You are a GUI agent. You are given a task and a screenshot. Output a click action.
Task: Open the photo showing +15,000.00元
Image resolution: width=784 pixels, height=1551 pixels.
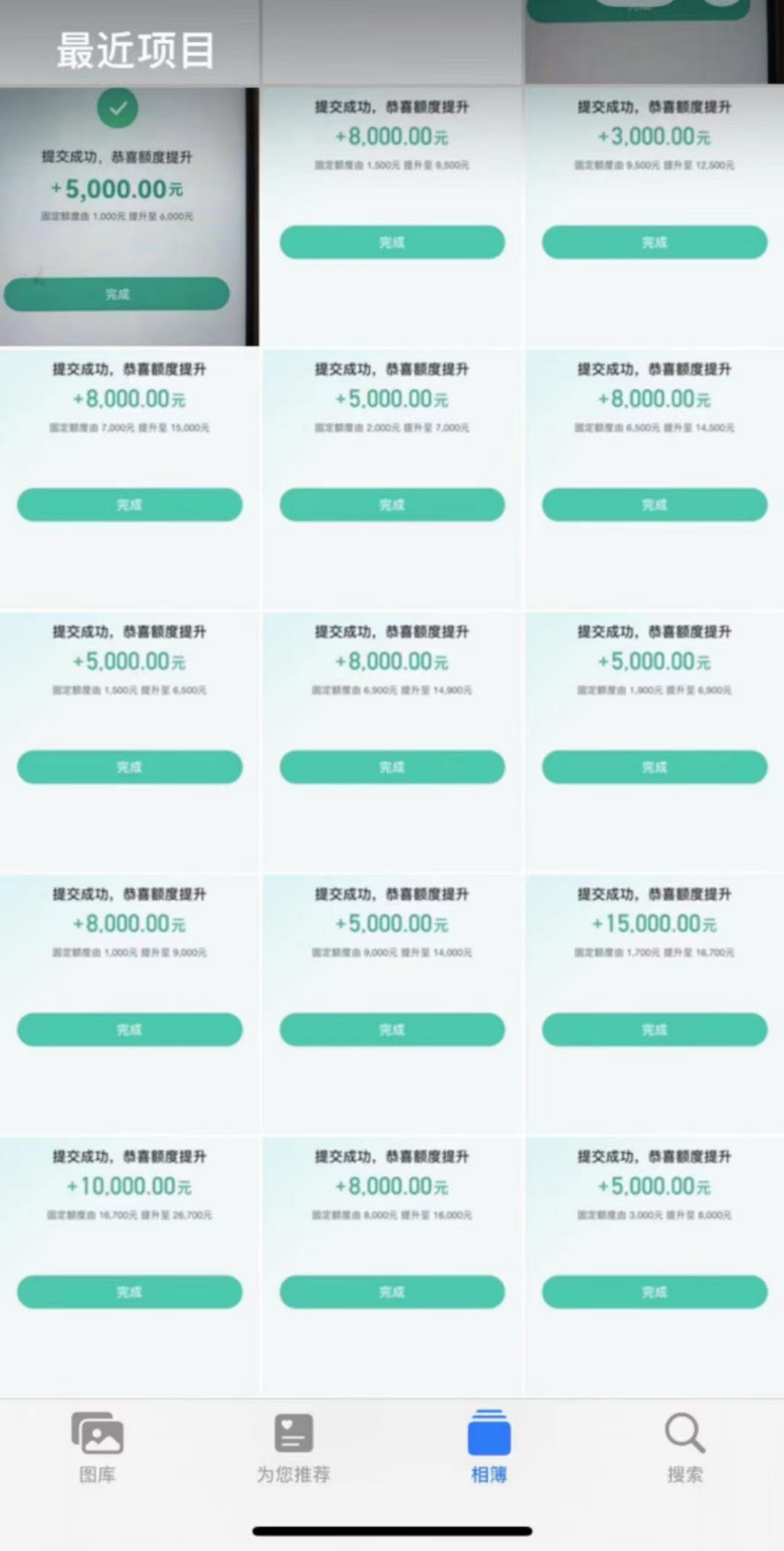click(x=654, y=1004)
